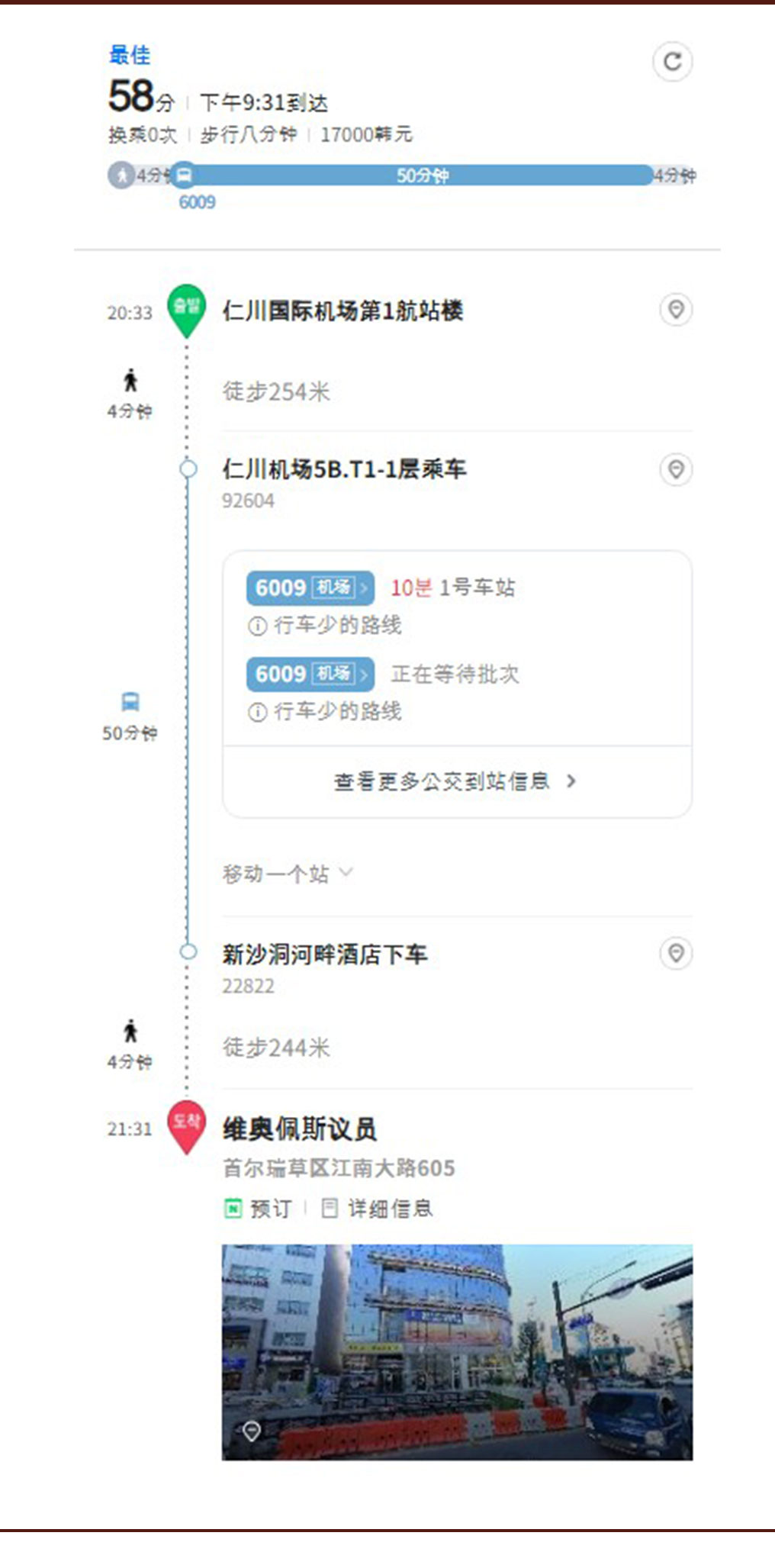This screenshot has height=1568, width=775.
Task: Open the destination's street view photo
Action: (457, 1352)
